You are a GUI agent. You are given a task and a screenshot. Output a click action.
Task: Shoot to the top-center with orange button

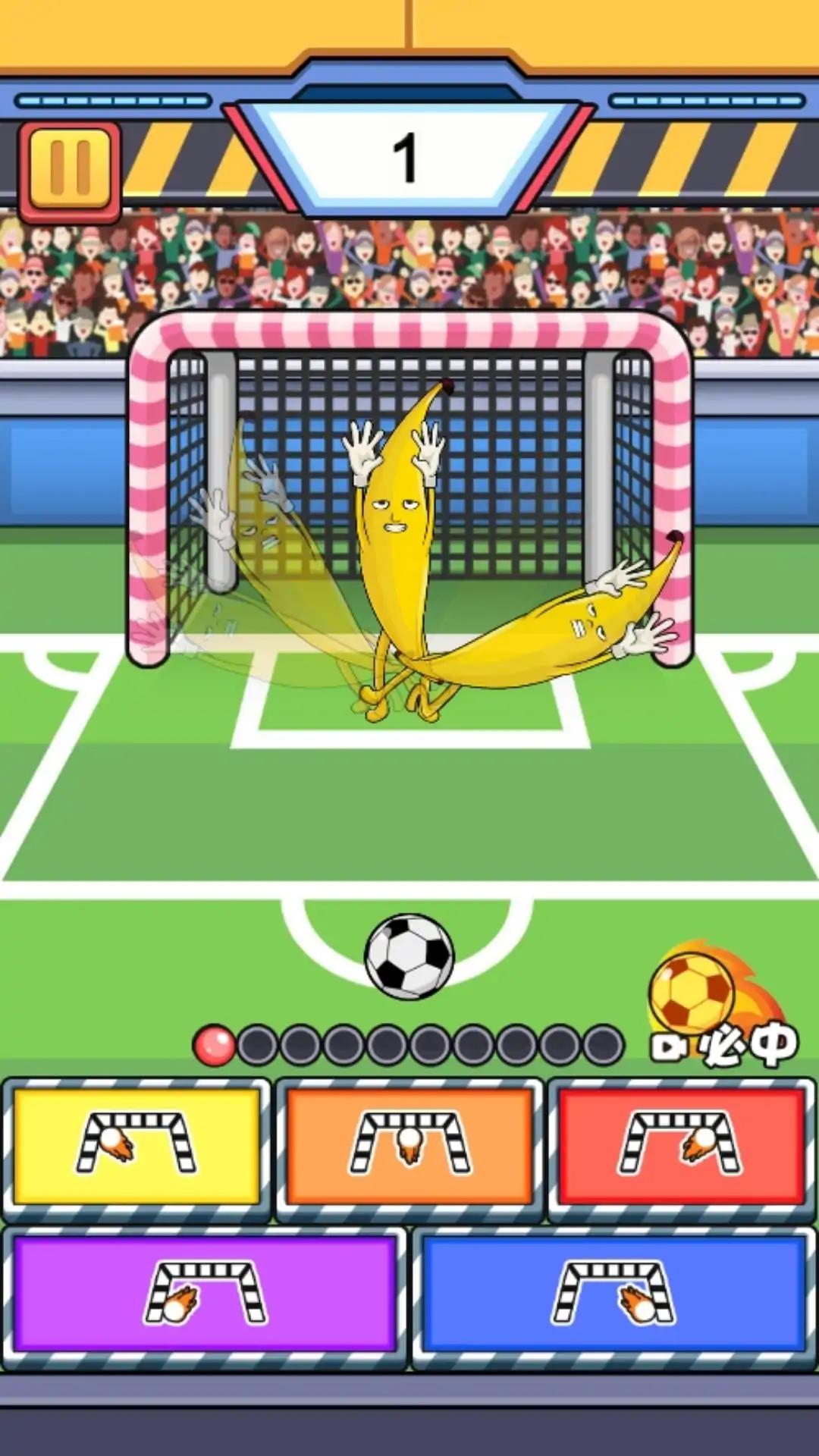(x=409, y=1146)
